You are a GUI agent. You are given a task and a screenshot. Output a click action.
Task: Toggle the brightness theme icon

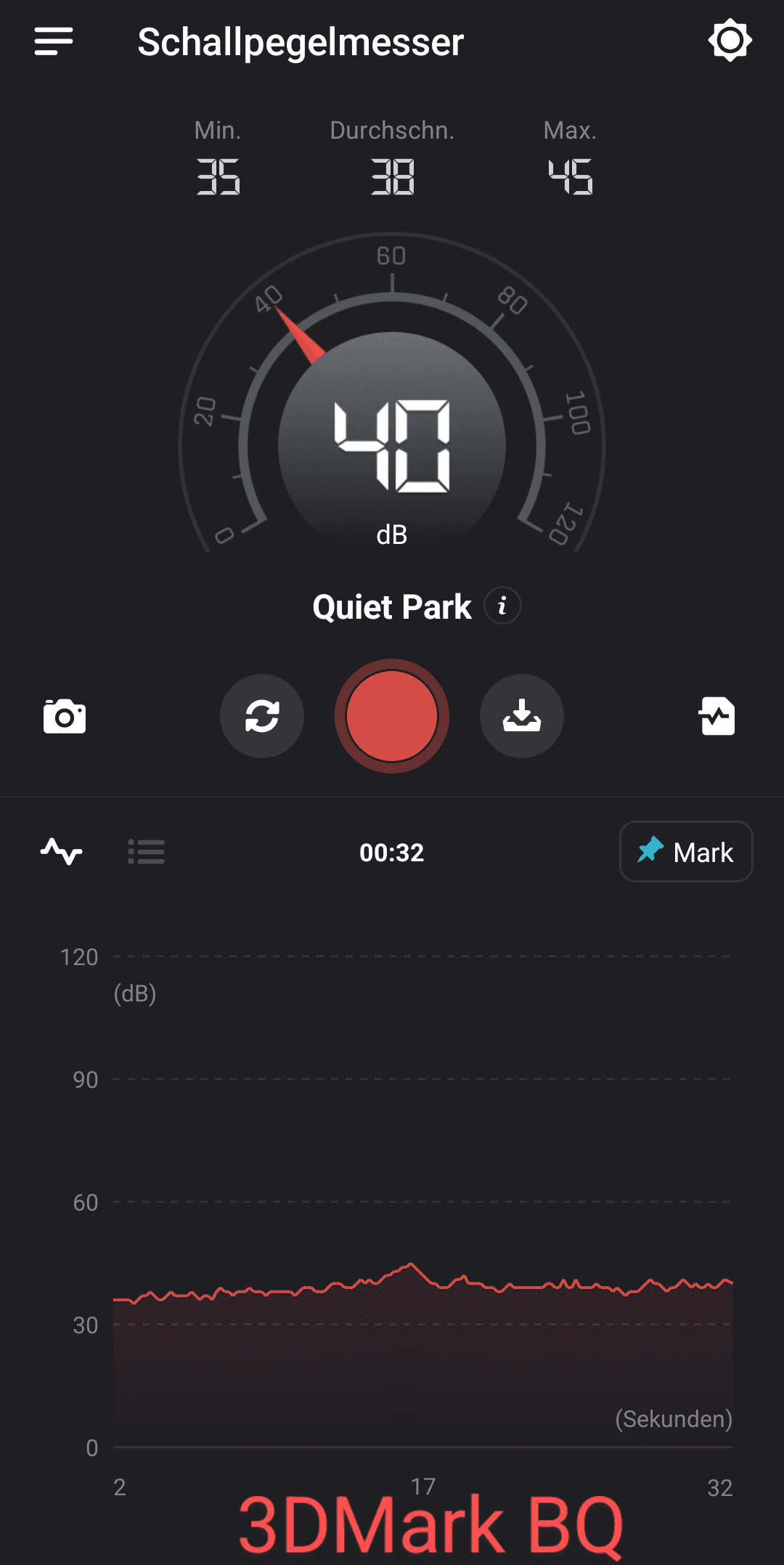[x=730, y=41]
